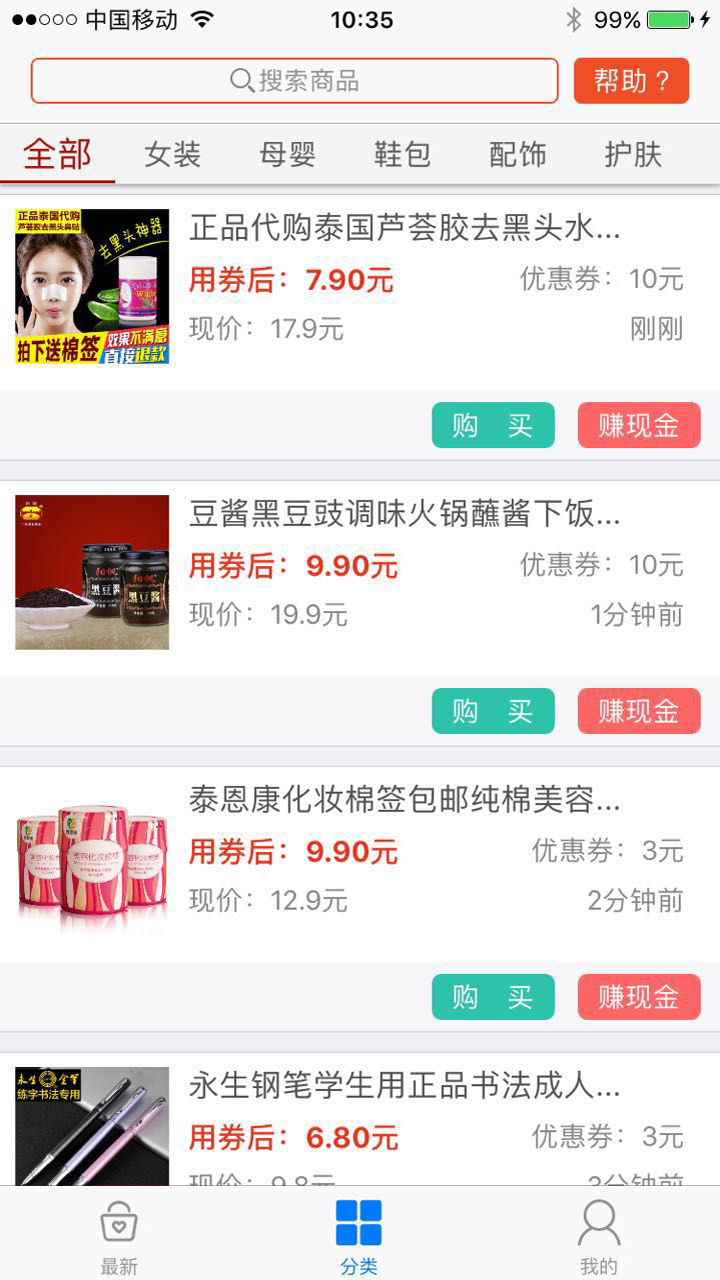The image size is (720, 1280).
Task: Open the 泰恩康化妆棉签 product listing
Action: tap(404, 800)
